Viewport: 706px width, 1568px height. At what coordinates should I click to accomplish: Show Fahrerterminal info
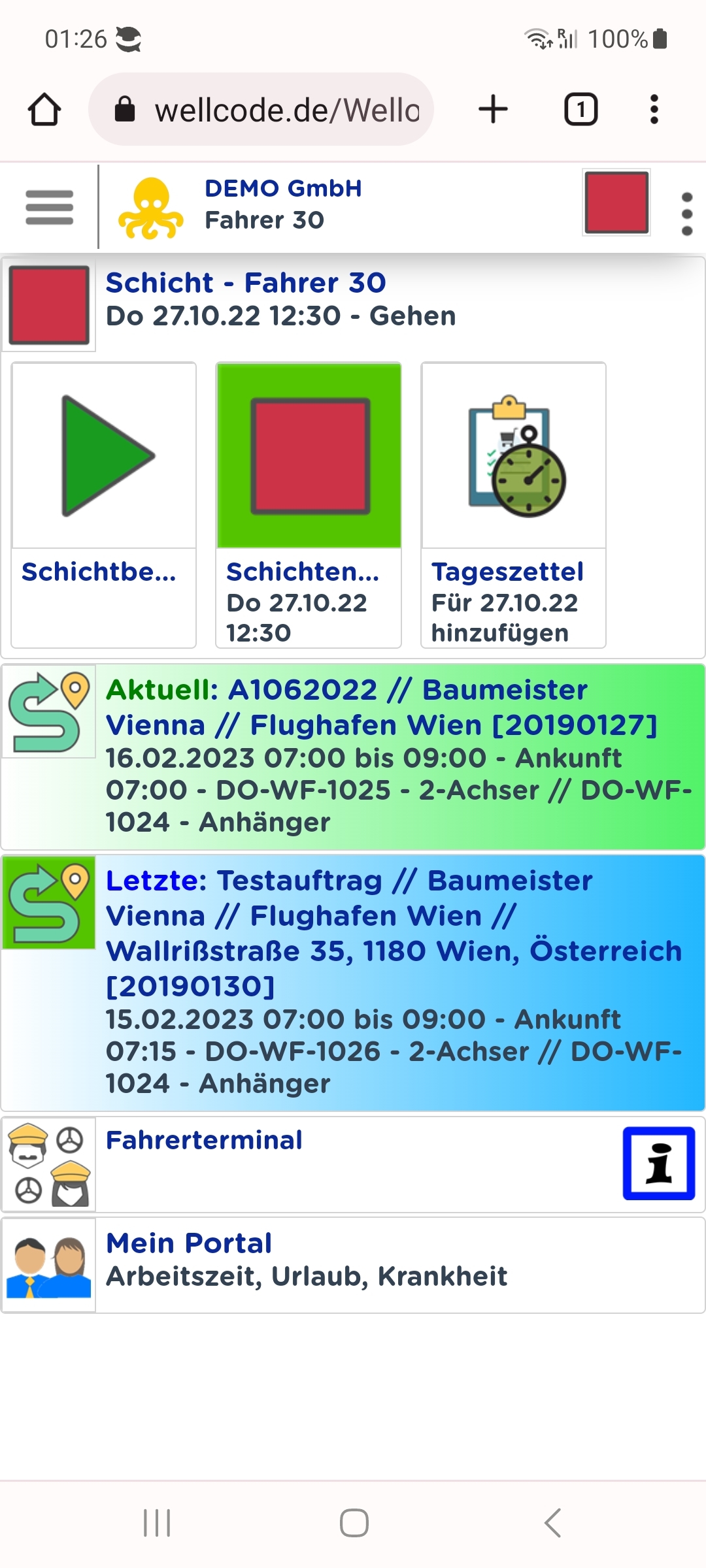pyautogui.click(x=658, y=1163)
